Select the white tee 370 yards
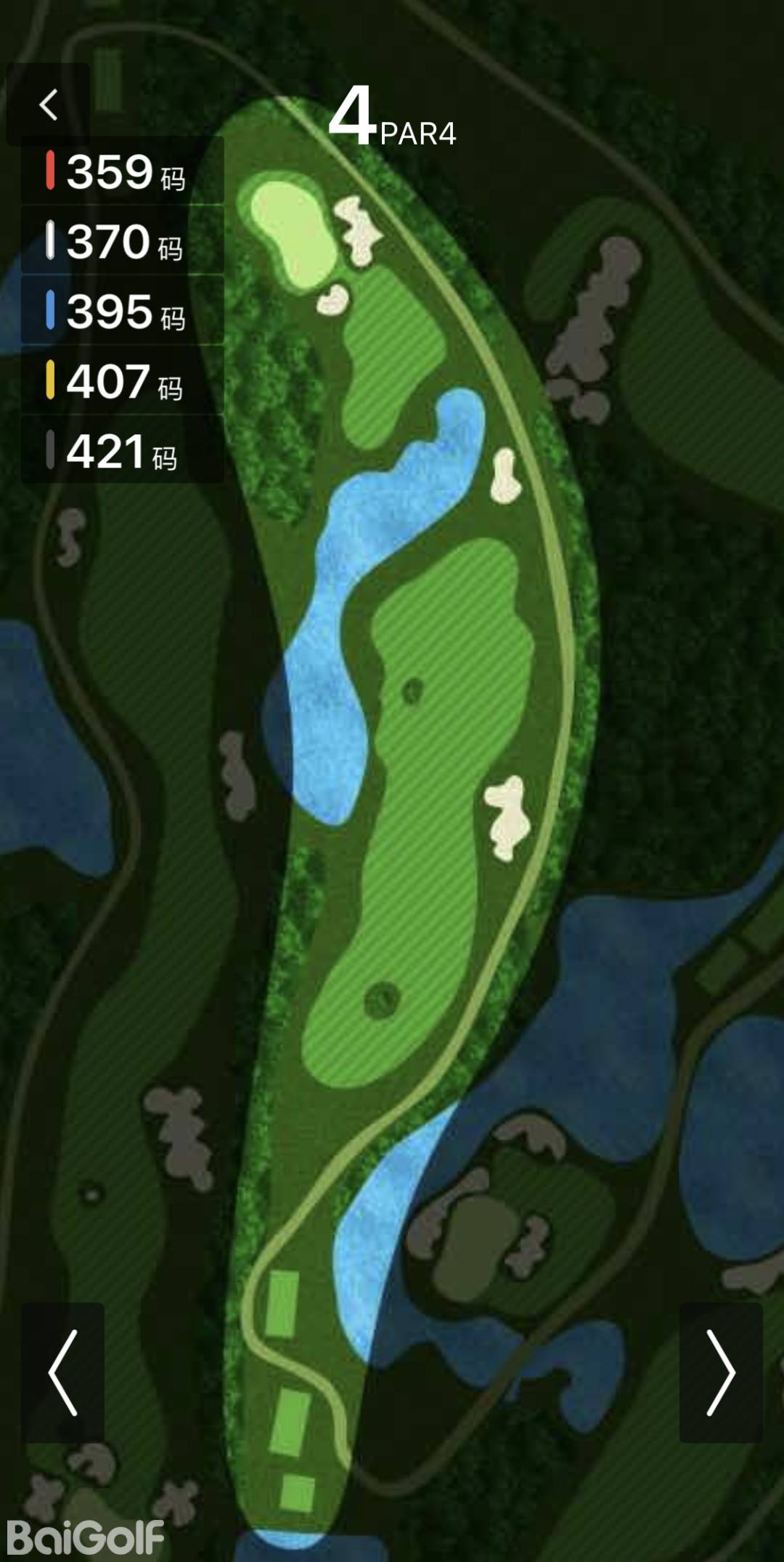The width and height of the screenshot is (784, 1562). tap(122, 241)
